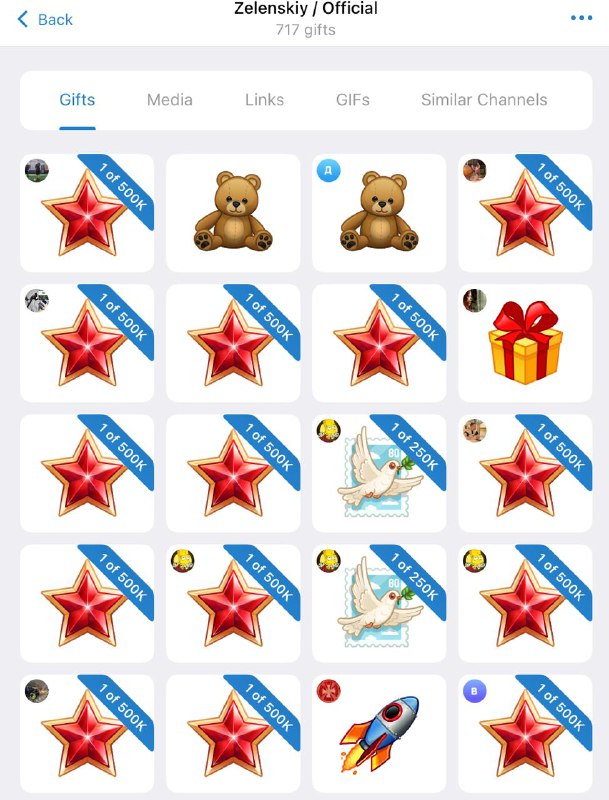
Task: Open the teddy bear gift with Д avatar
Action: [379, 213]
